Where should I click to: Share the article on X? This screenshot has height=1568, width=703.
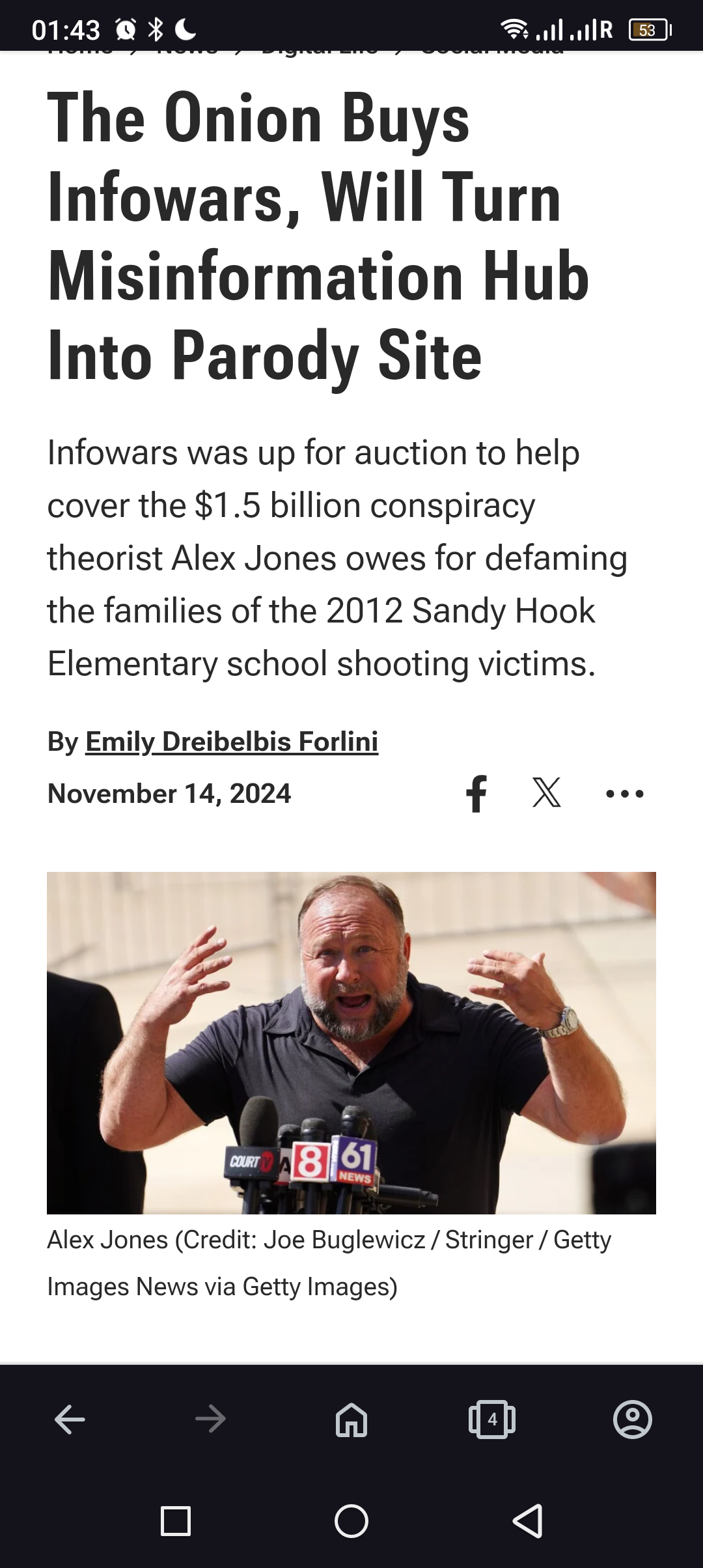547,793
